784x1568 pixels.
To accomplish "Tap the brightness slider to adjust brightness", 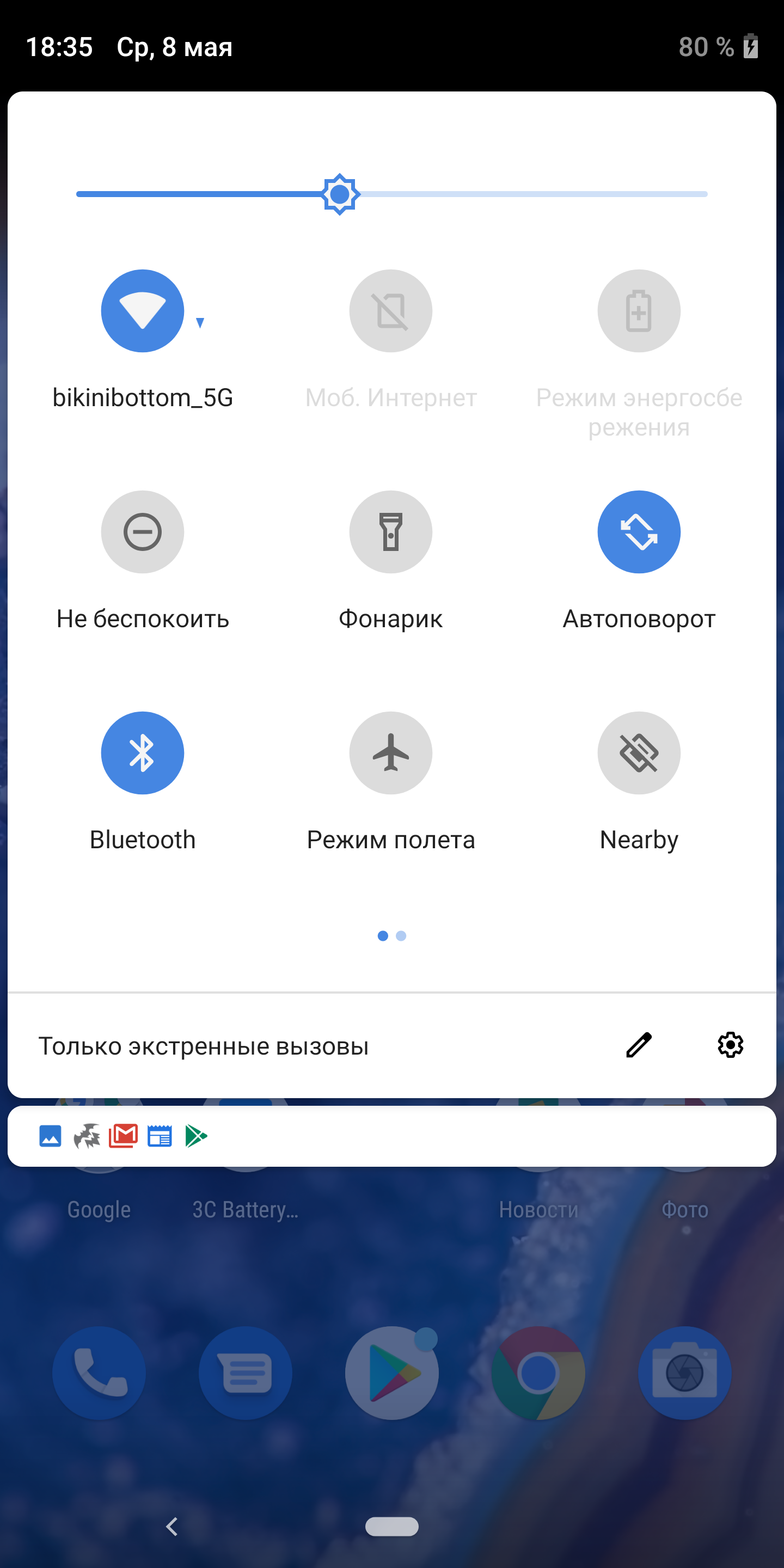I will pyautogui.click(x=392, y=194).
